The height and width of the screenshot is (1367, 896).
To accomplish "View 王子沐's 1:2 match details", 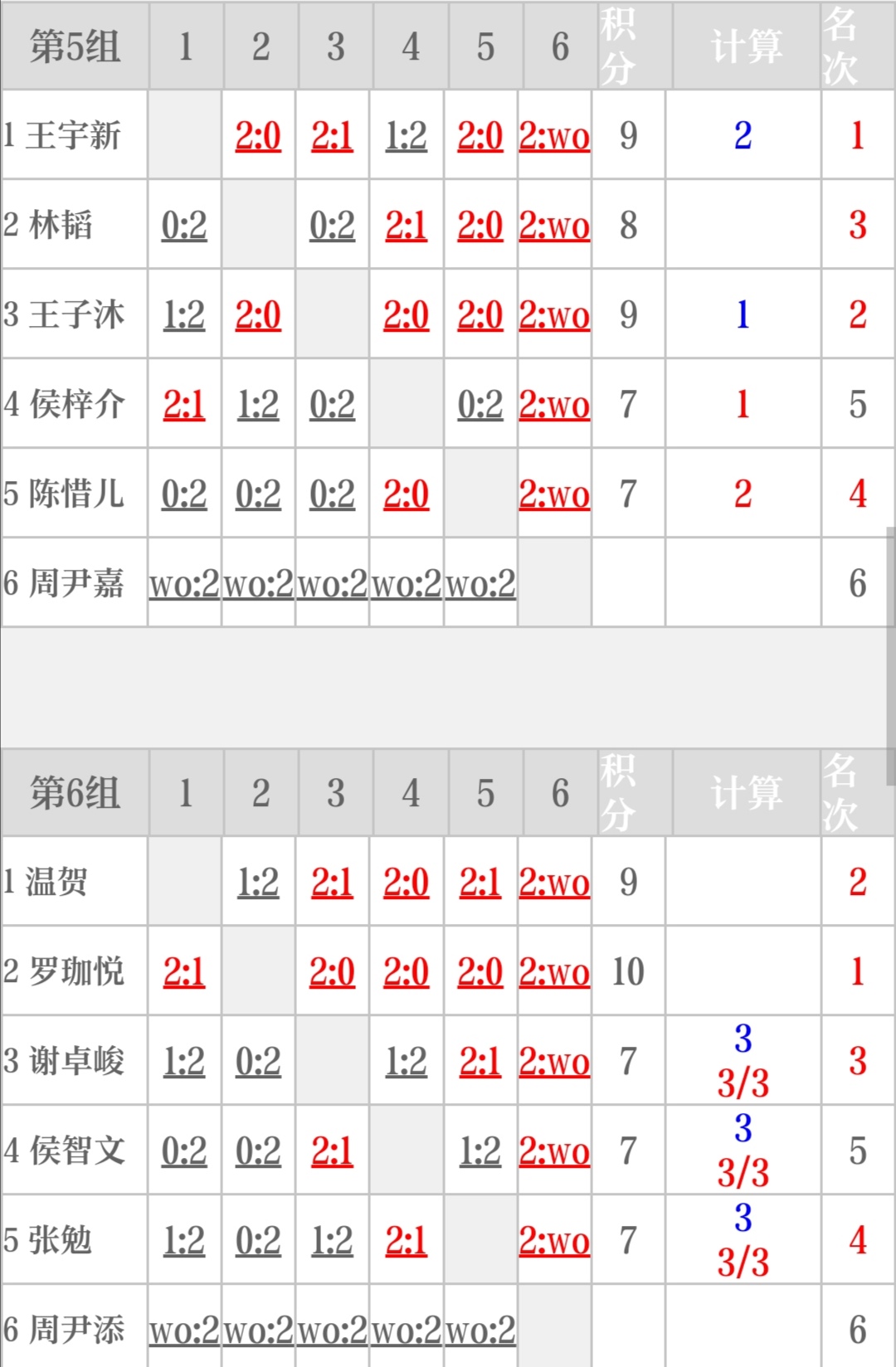I will point(184,315).
